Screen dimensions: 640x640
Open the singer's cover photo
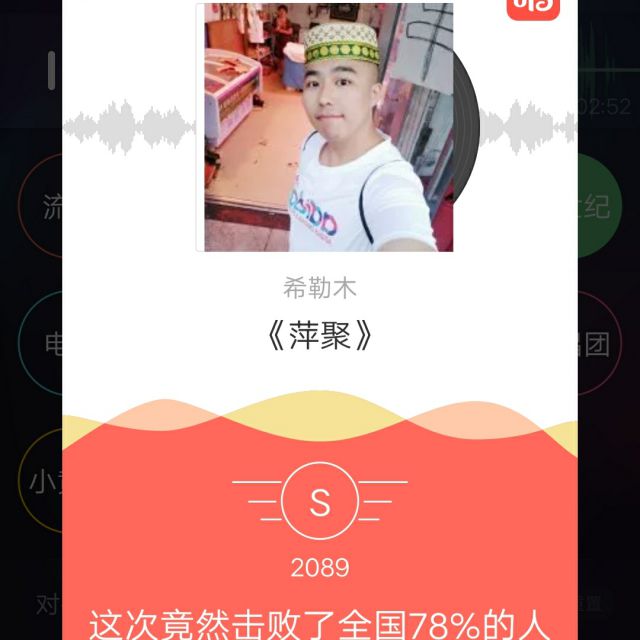pyautogui.click(x=328, y=127)
